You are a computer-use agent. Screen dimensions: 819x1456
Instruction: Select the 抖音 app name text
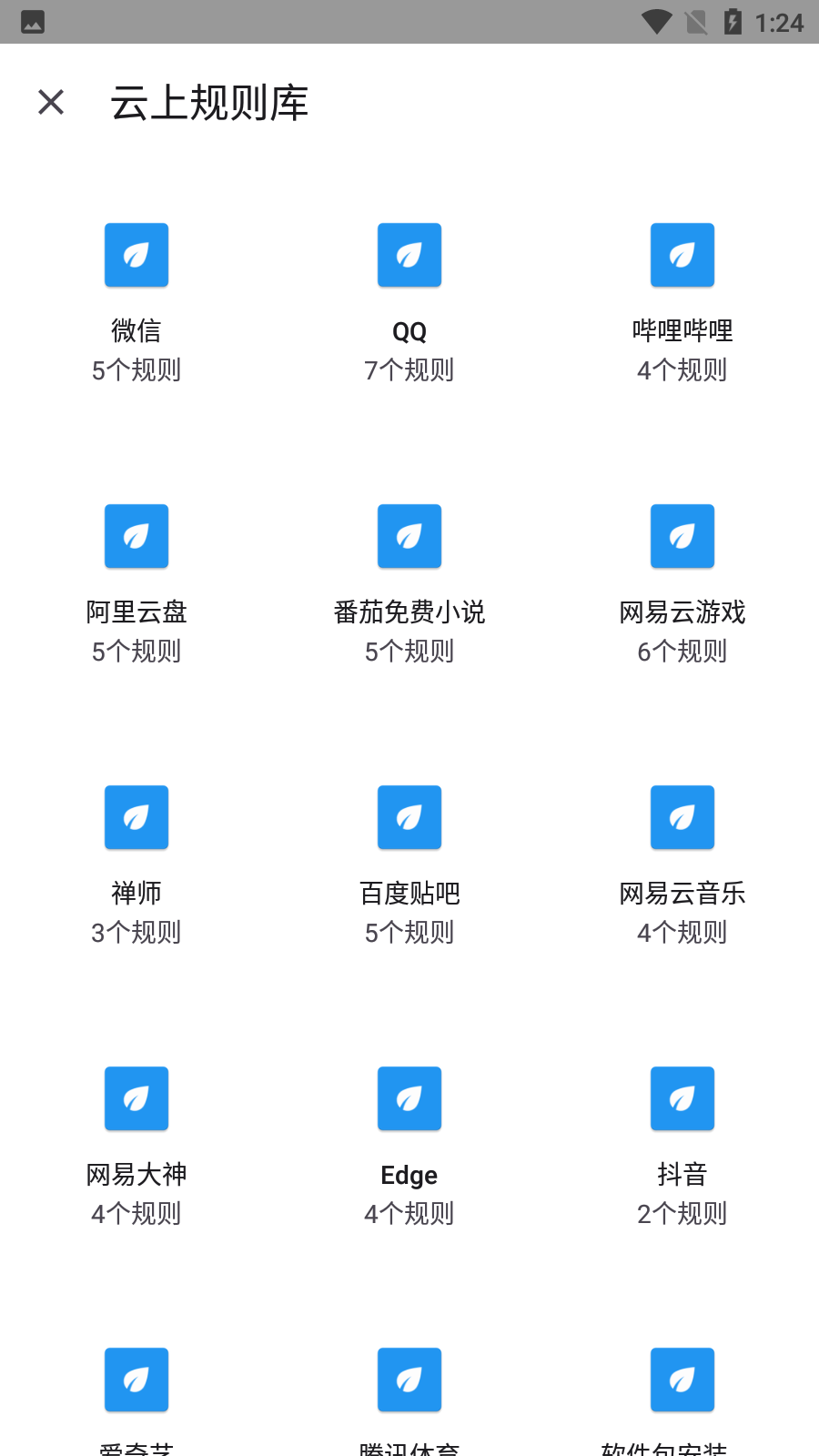(x=682, y=1175)
